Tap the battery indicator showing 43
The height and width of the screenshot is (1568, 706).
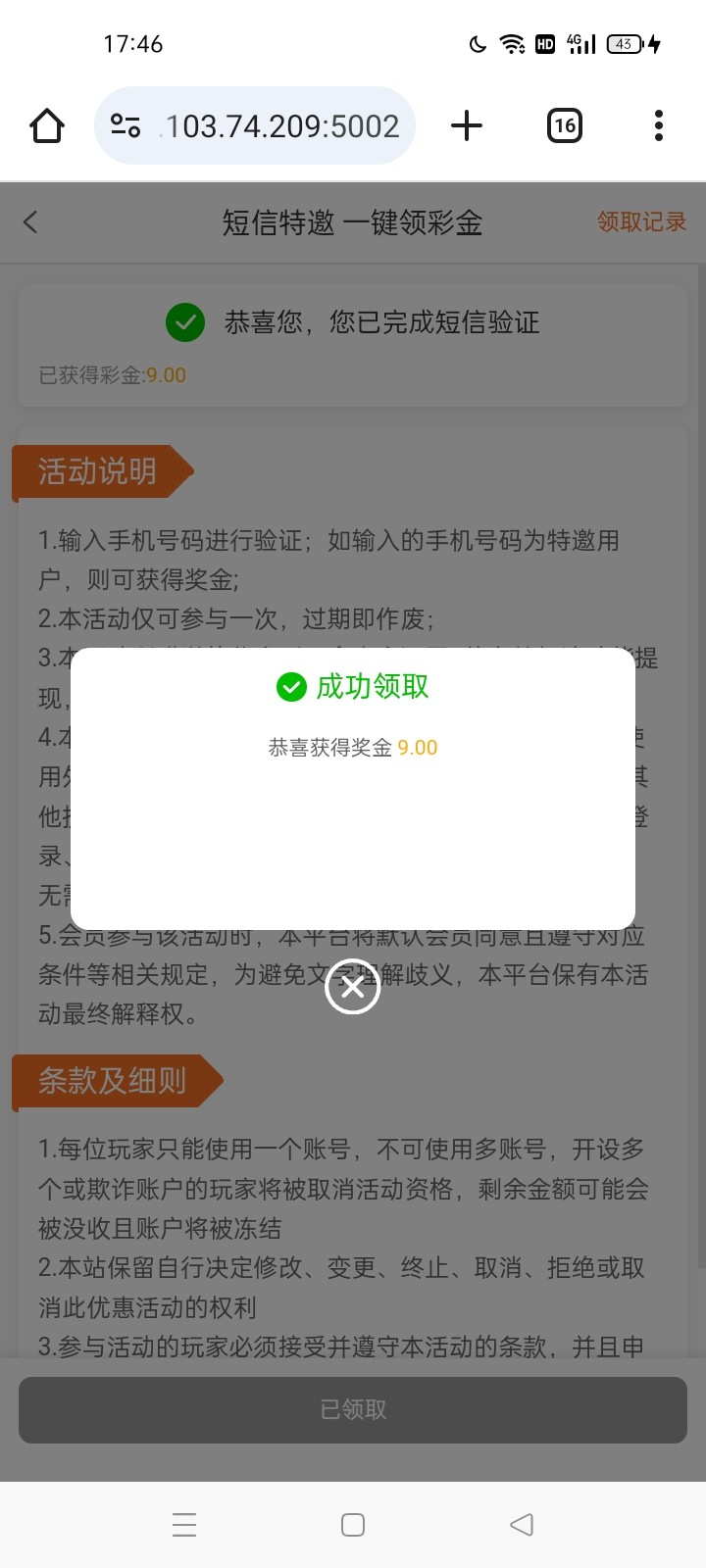tap(625, 43)
